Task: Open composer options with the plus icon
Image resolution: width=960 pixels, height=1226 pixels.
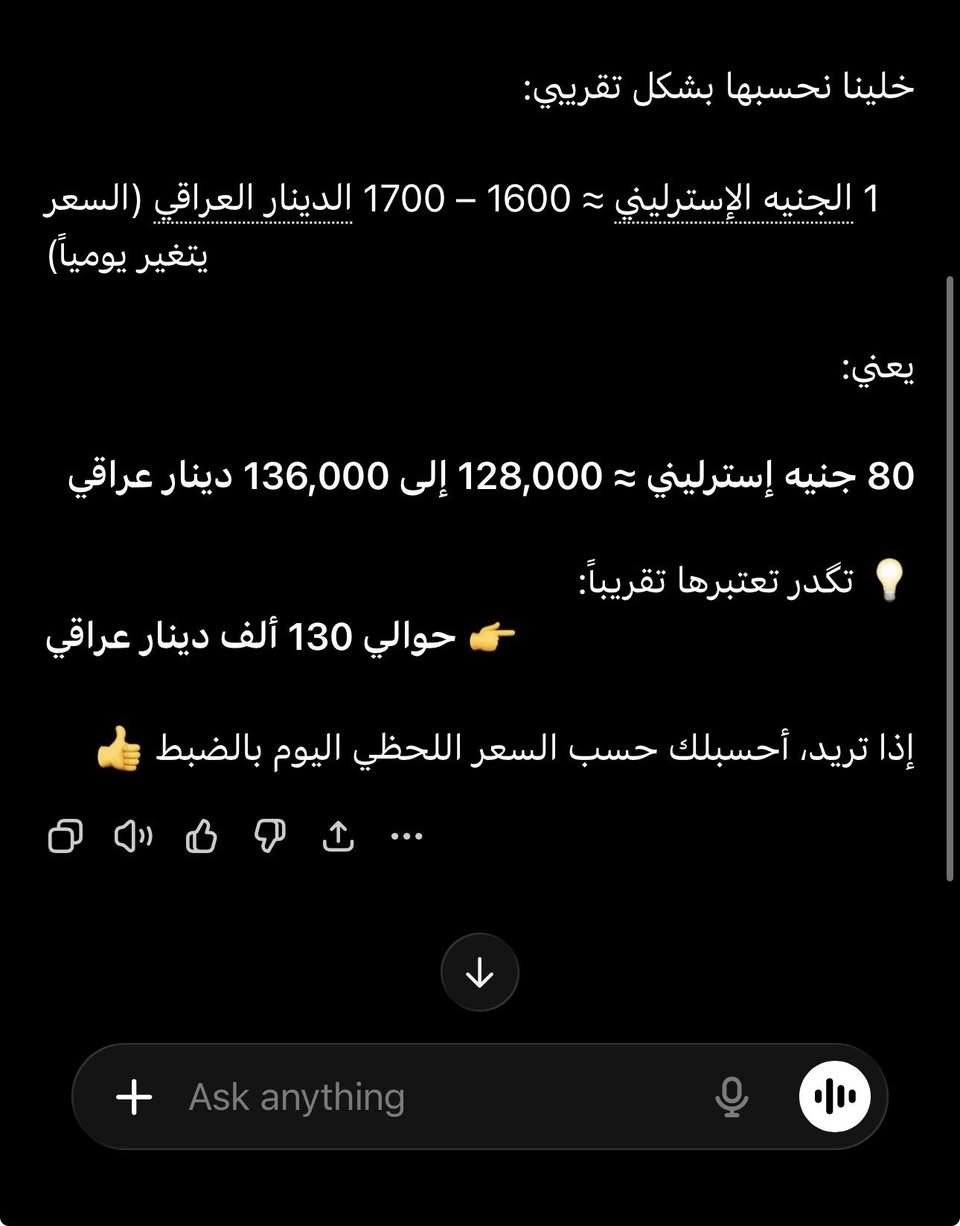Action: 132,1097
